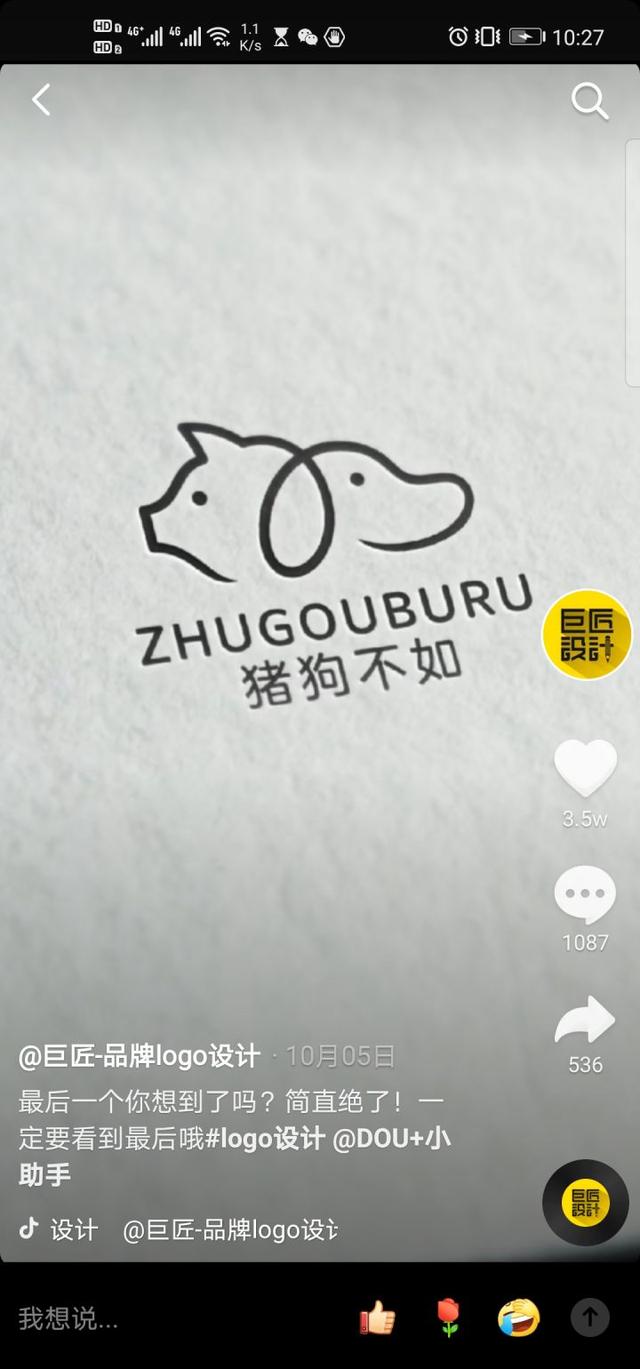
Task: Open the 巨匠设计 creator avatar
Action: point(587,635)
